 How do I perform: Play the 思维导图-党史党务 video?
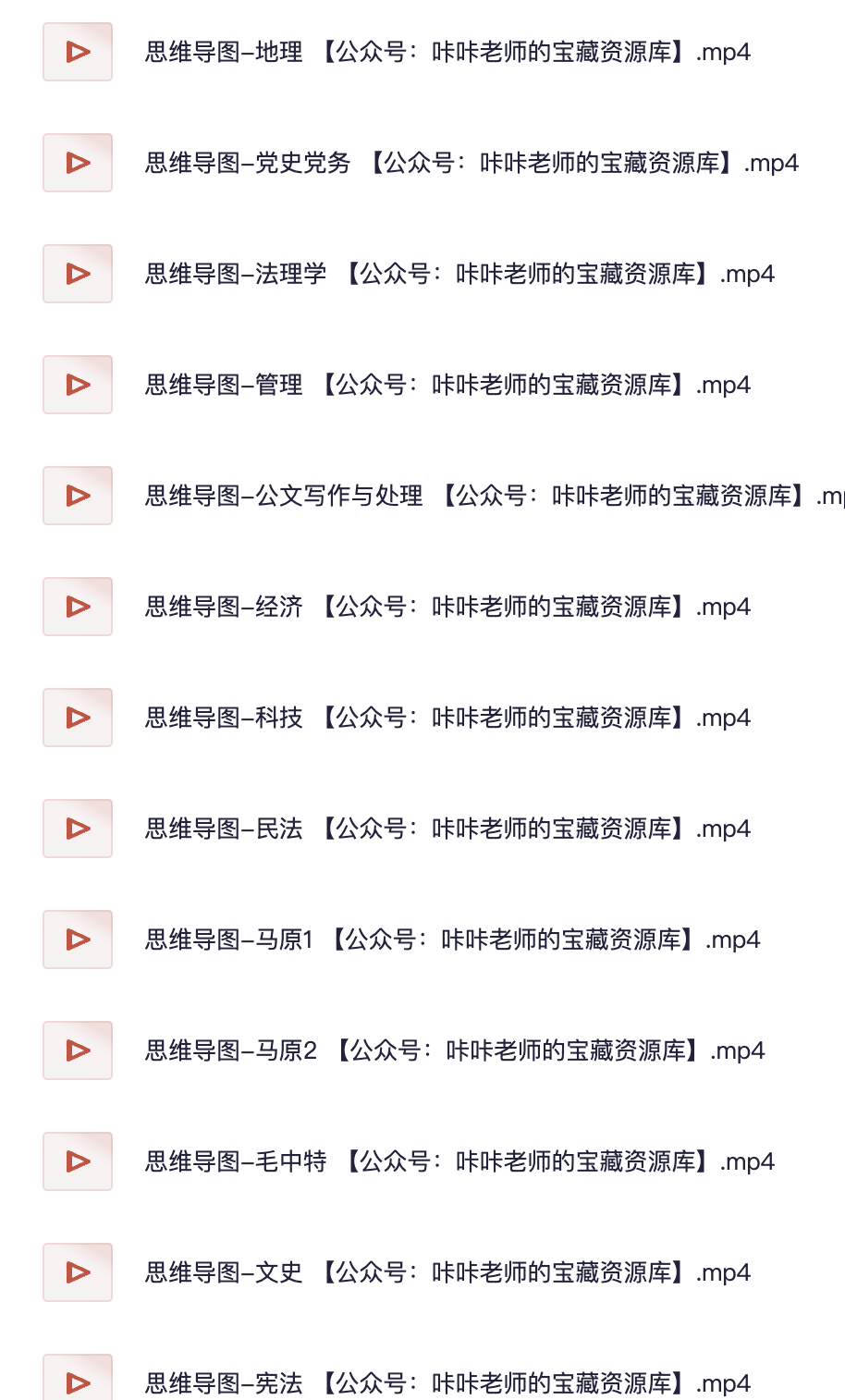tap(77, 163)
